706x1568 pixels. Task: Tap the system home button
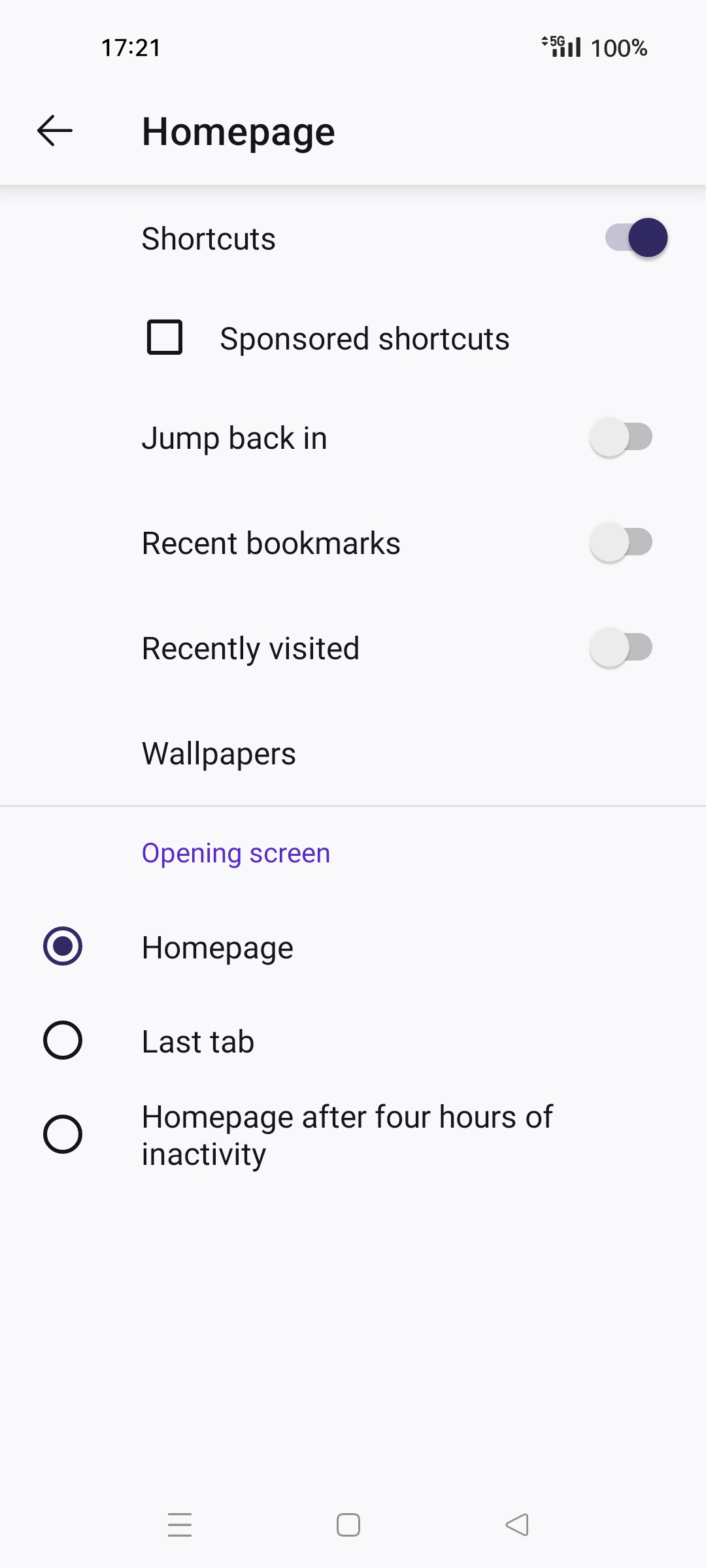click(348, 1525)
